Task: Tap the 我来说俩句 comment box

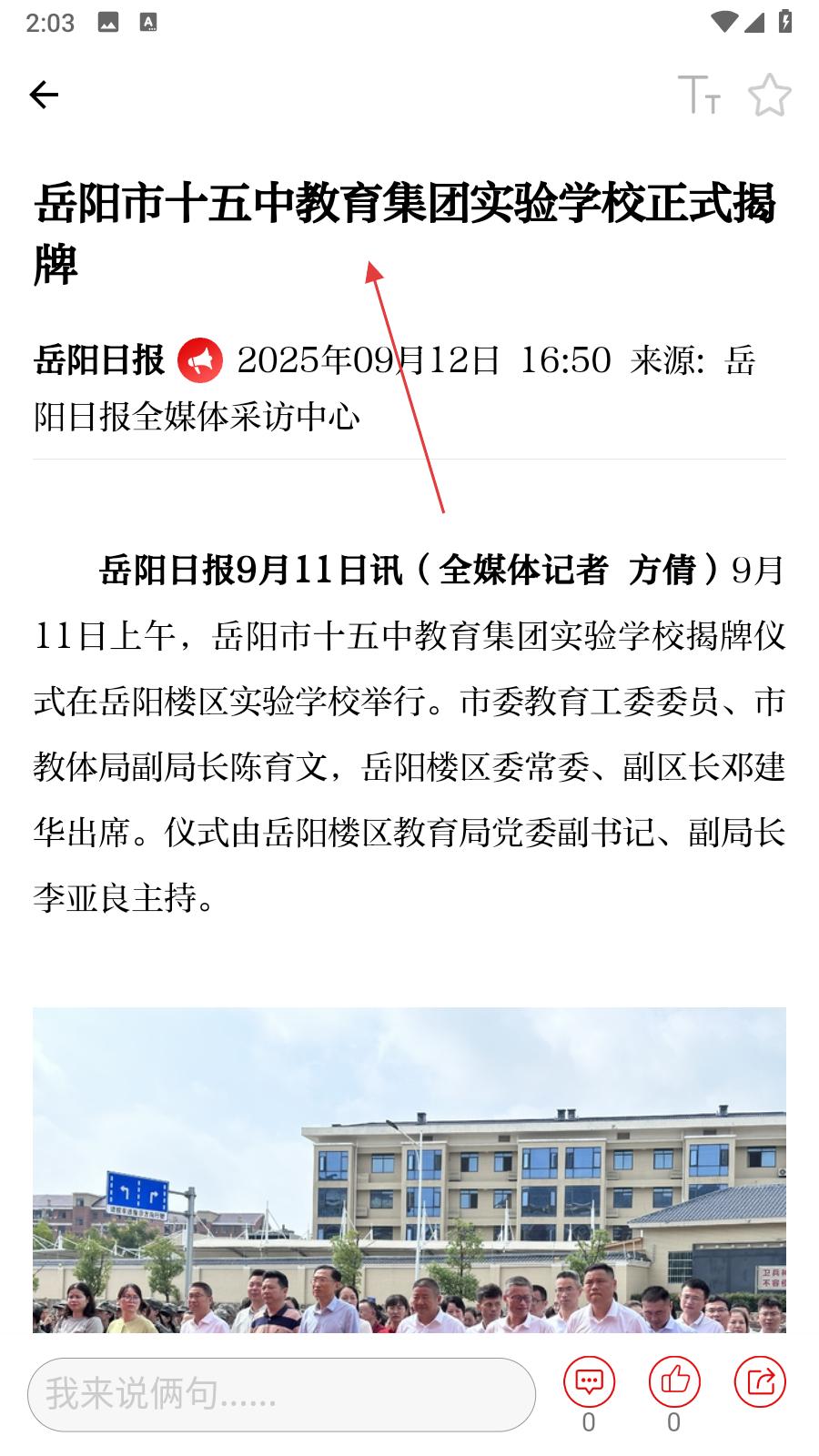Action: pyautogui.click(x=282, y=1394)
